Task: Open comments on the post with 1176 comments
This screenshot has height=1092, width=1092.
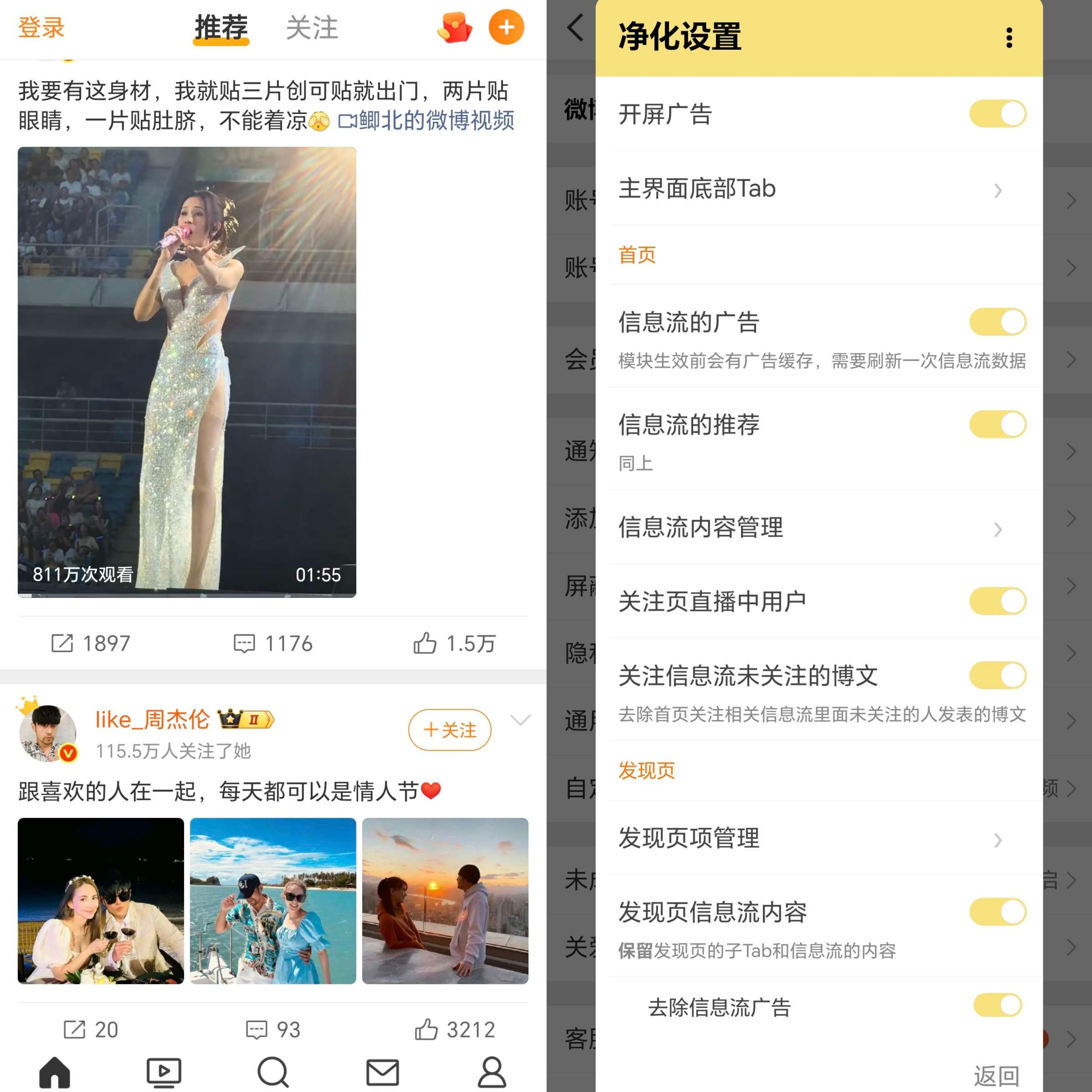Action: point(273,643)
